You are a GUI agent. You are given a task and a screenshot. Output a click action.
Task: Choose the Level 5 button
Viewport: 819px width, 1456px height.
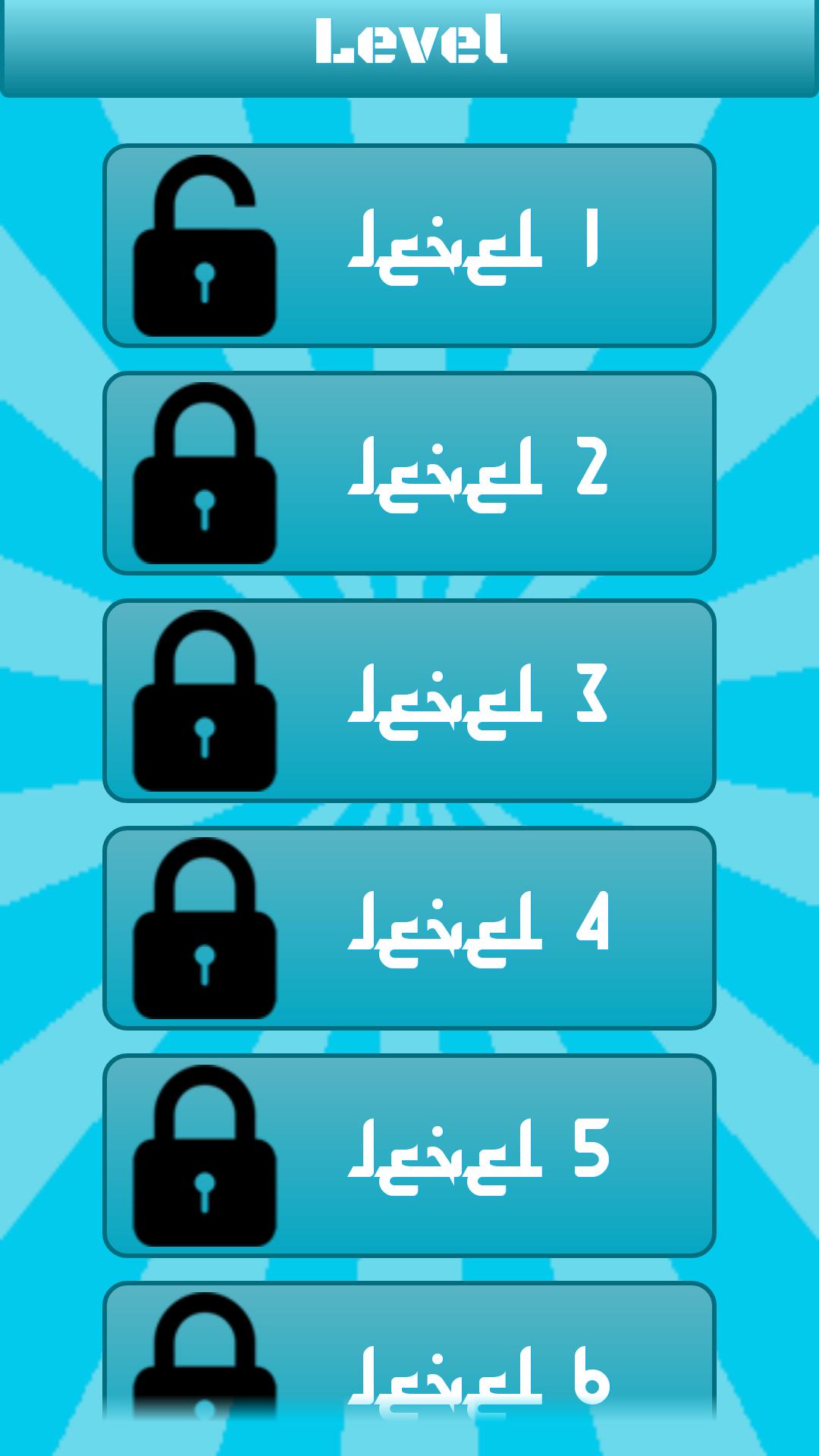click(x=409, y=1156)
